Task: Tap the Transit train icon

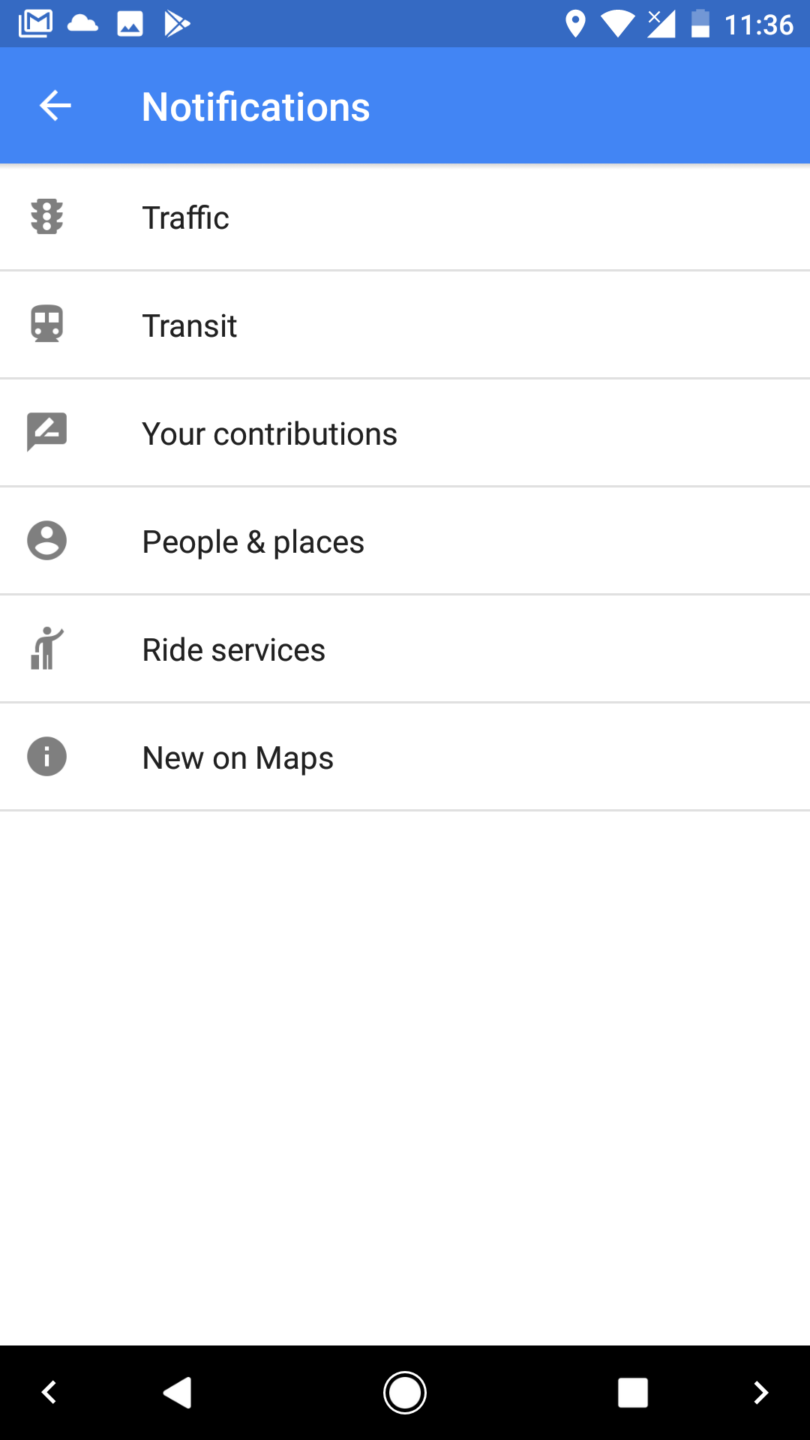Action: point(46,324)
